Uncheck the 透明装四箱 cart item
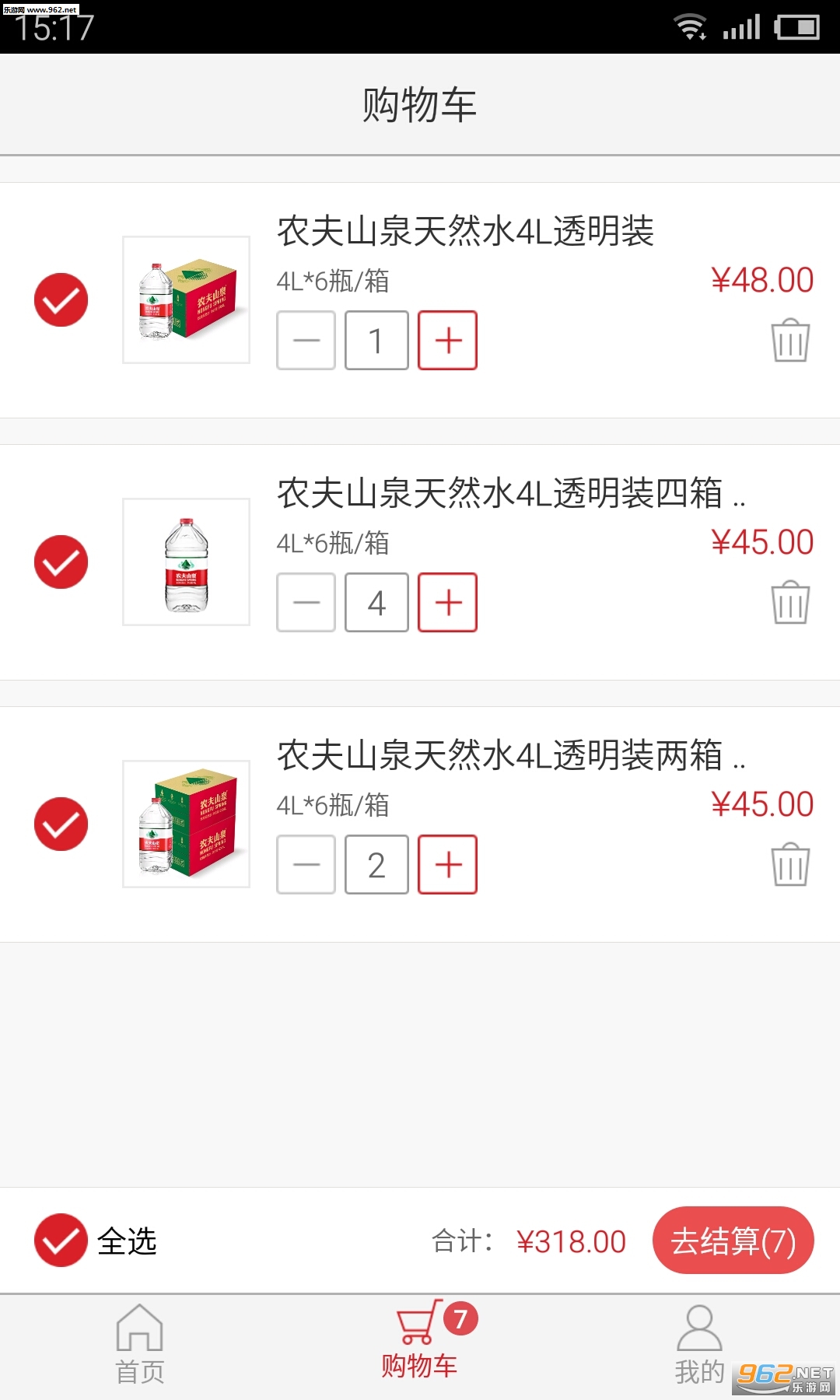Image resolution: width=840 pixels, height=1400 pixels. click(x=61, y=562)
